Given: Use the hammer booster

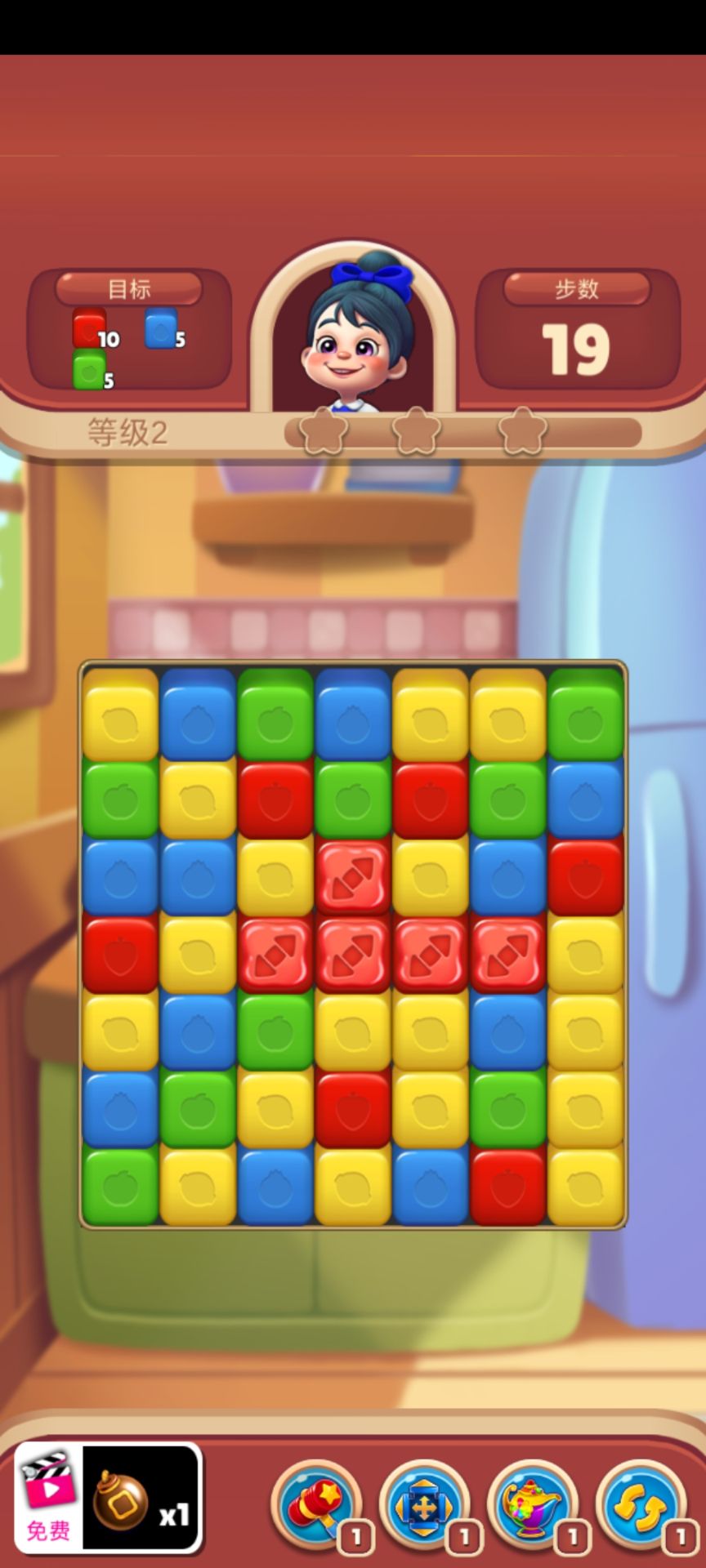Looking at the screenshot, I should point(317,1504).
